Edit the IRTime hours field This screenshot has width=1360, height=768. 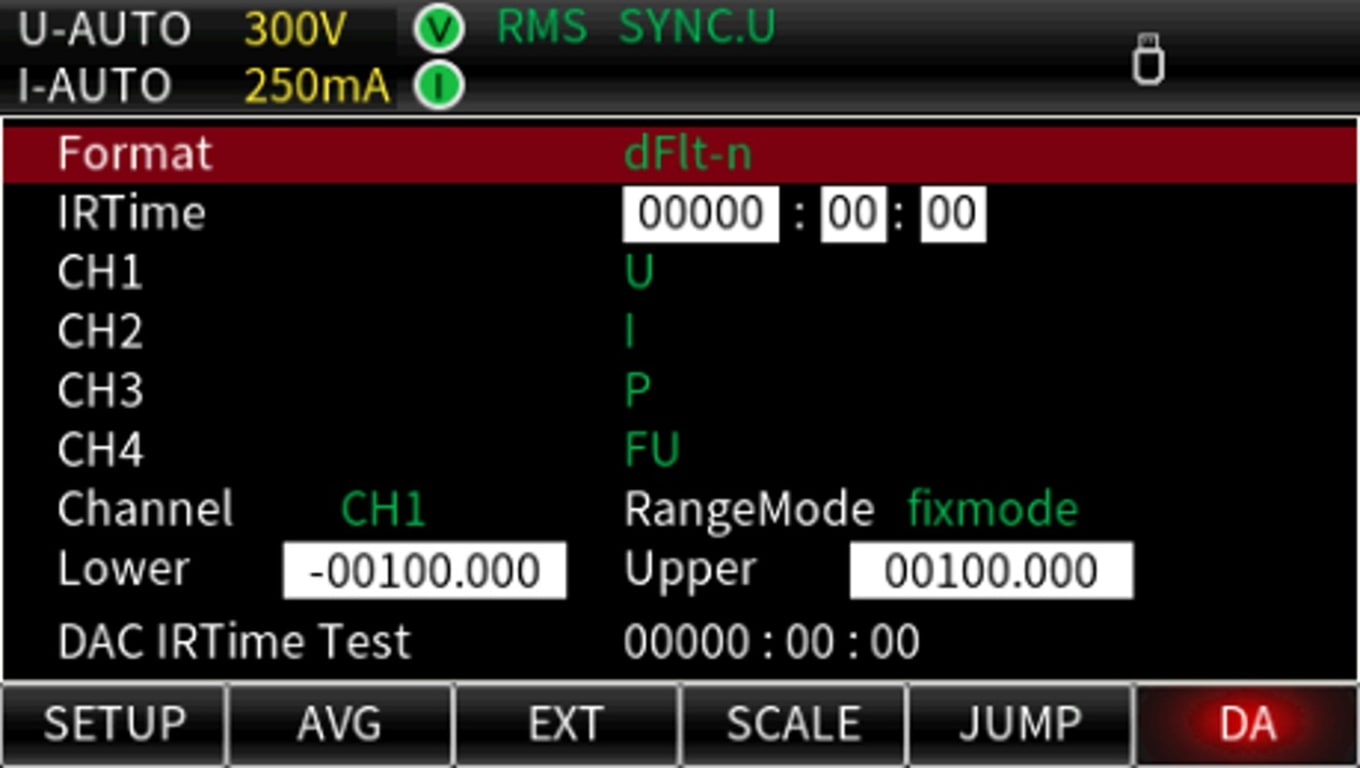click(700, 213)
